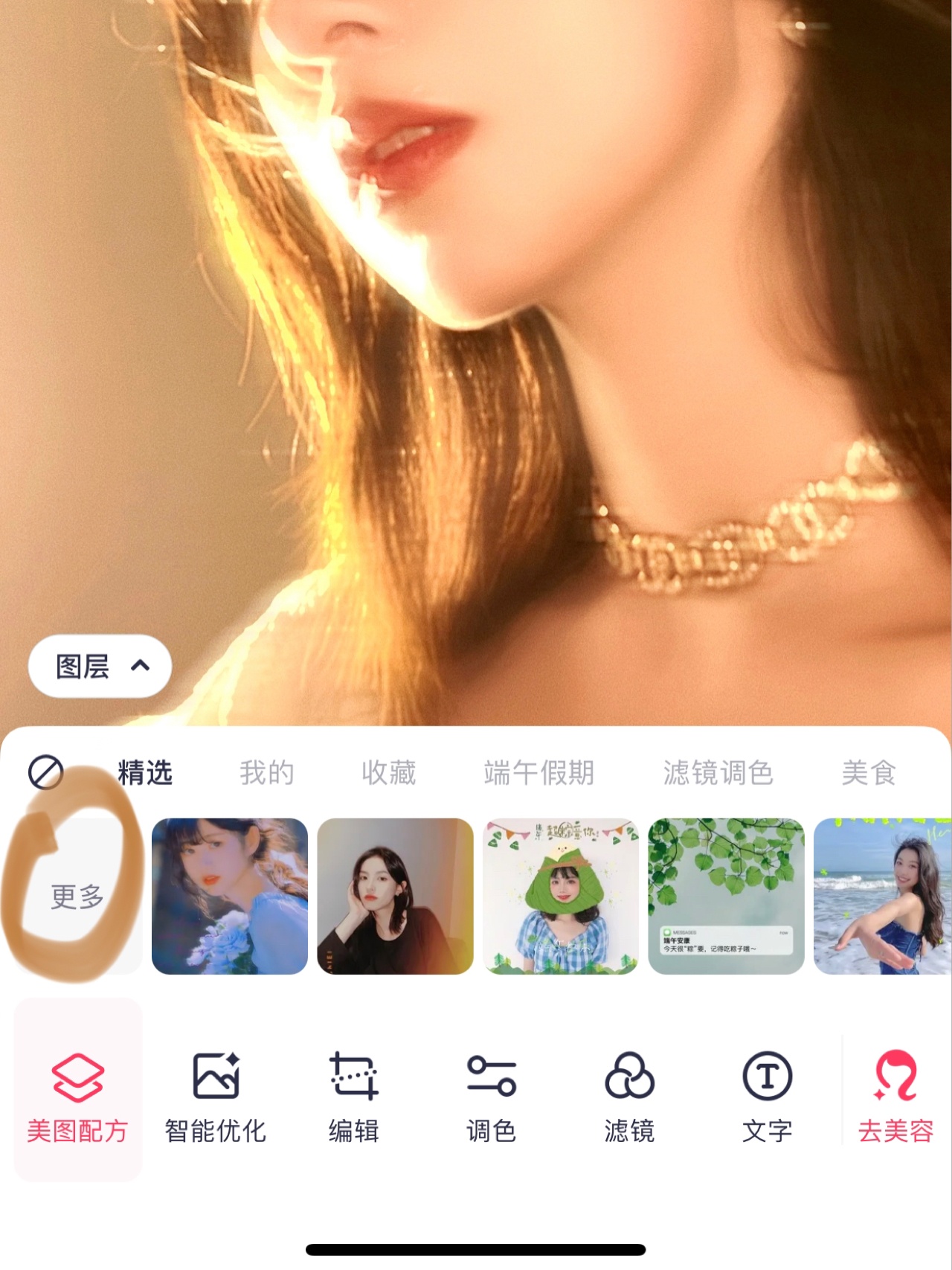Switch to the 我的 tab
This screenshot has width=952, height=1270.
[266, 773]
